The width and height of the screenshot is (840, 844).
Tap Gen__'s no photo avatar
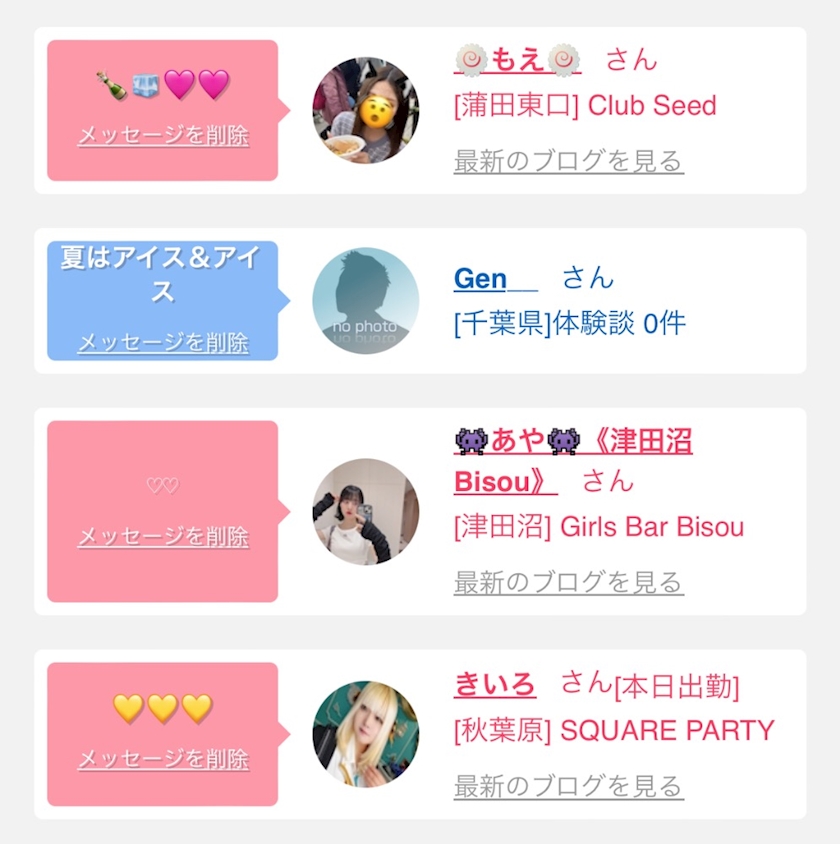365,300
